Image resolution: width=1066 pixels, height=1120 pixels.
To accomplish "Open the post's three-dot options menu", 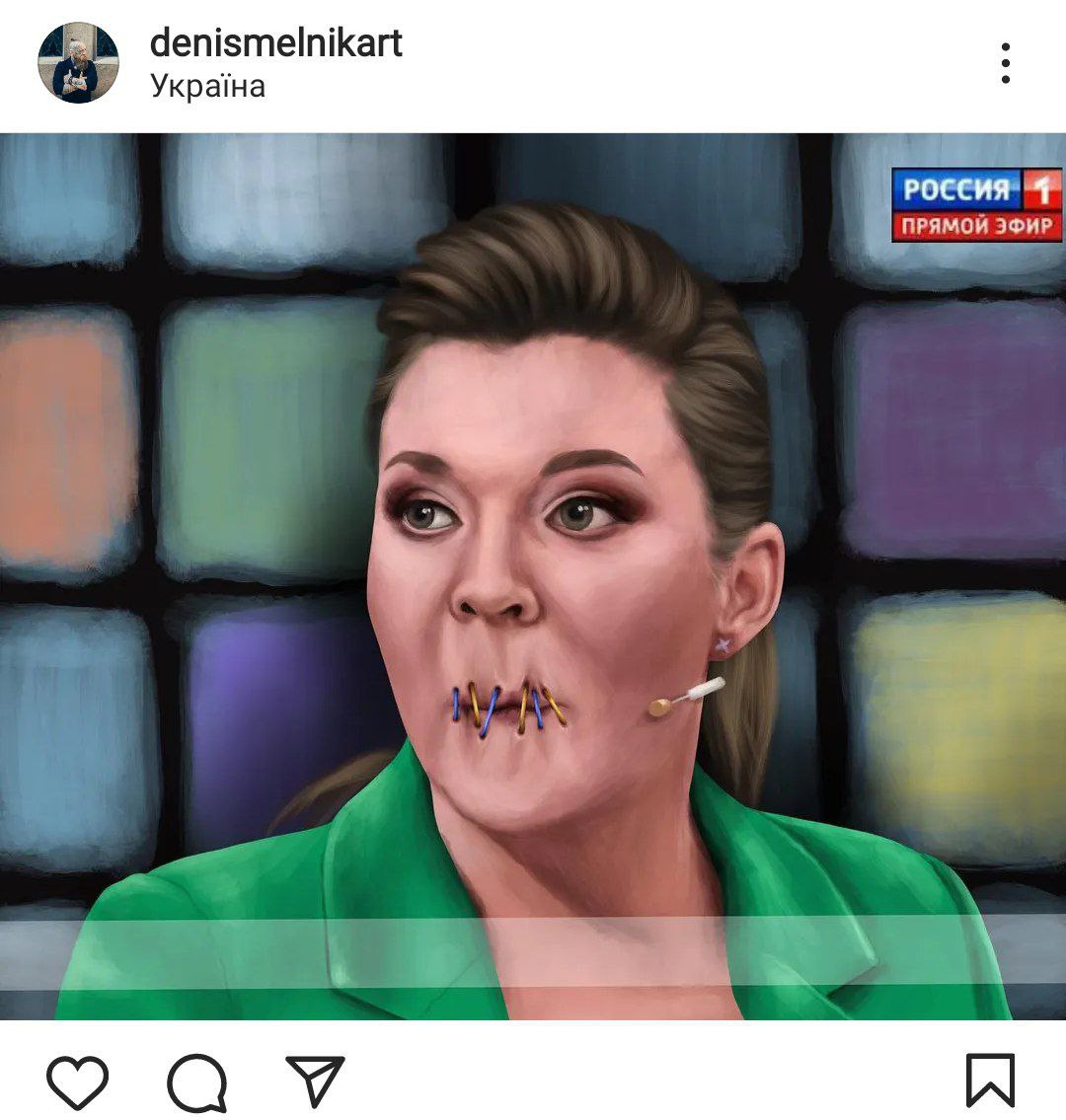I will pyautogui.click(x=1005, y=63).
